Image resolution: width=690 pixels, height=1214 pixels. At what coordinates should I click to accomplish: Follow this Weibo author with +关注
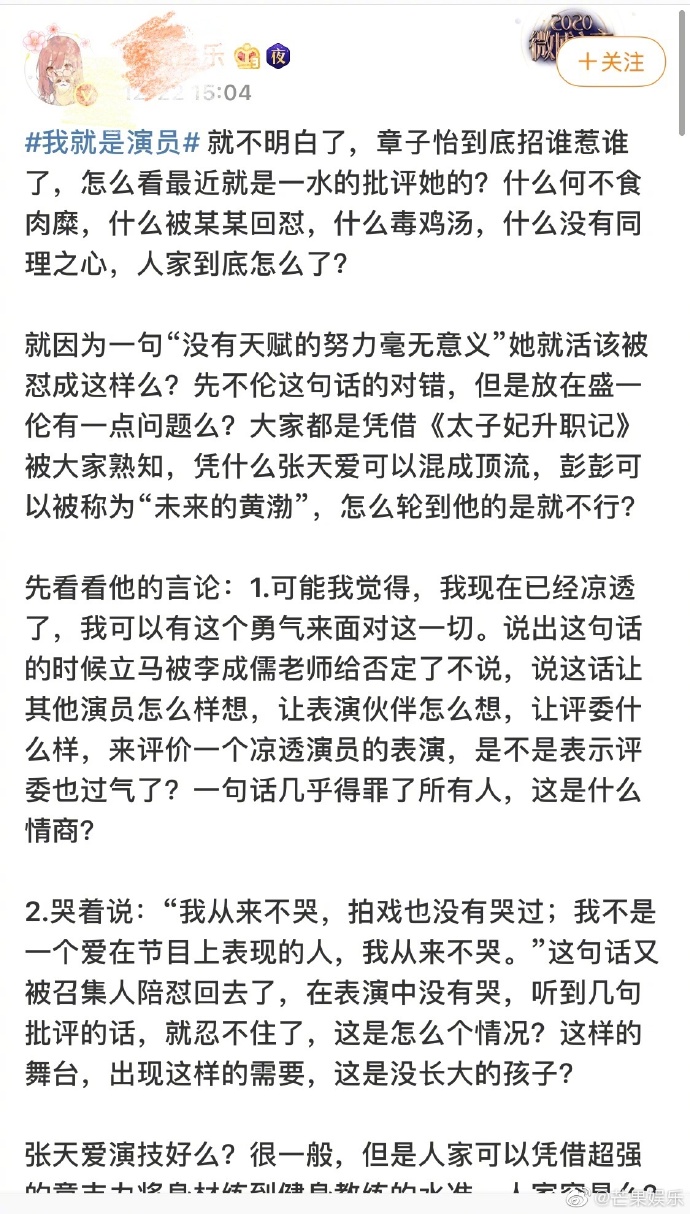pyautogui.click(x=611, y=62)
